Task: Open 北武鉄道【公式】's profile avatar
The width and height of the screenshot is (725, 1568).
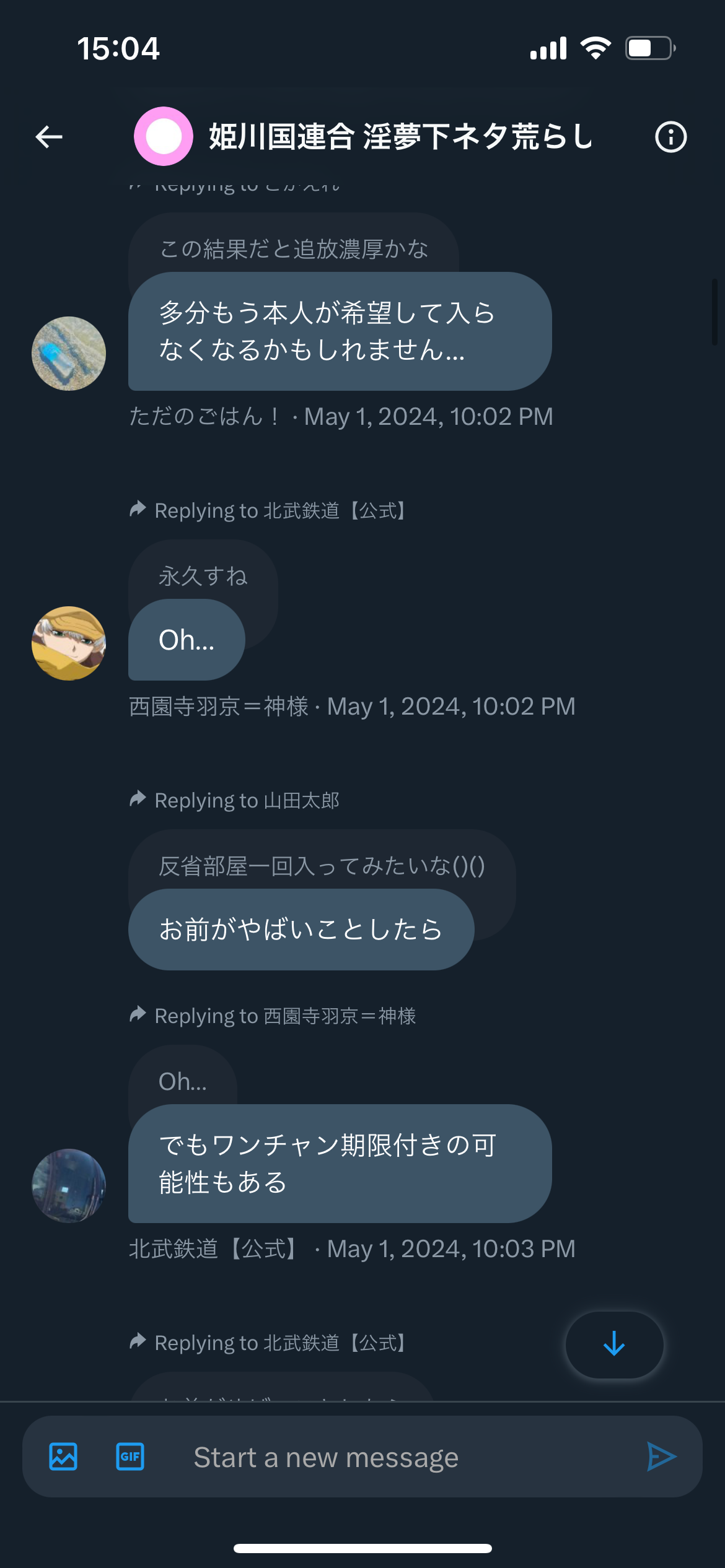Action: (69, 1186)
